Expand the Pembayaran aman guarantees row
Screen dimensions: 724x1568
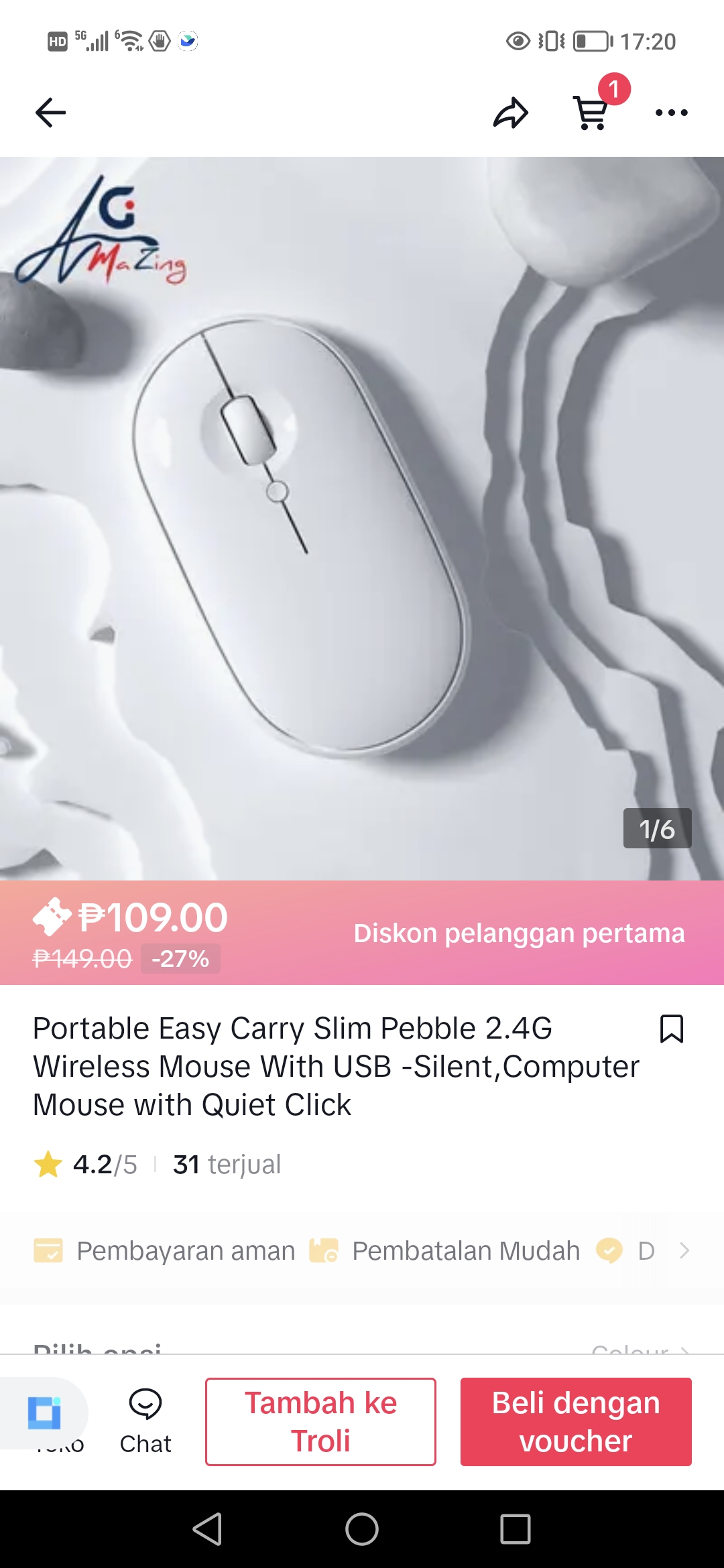point(684,1250)
